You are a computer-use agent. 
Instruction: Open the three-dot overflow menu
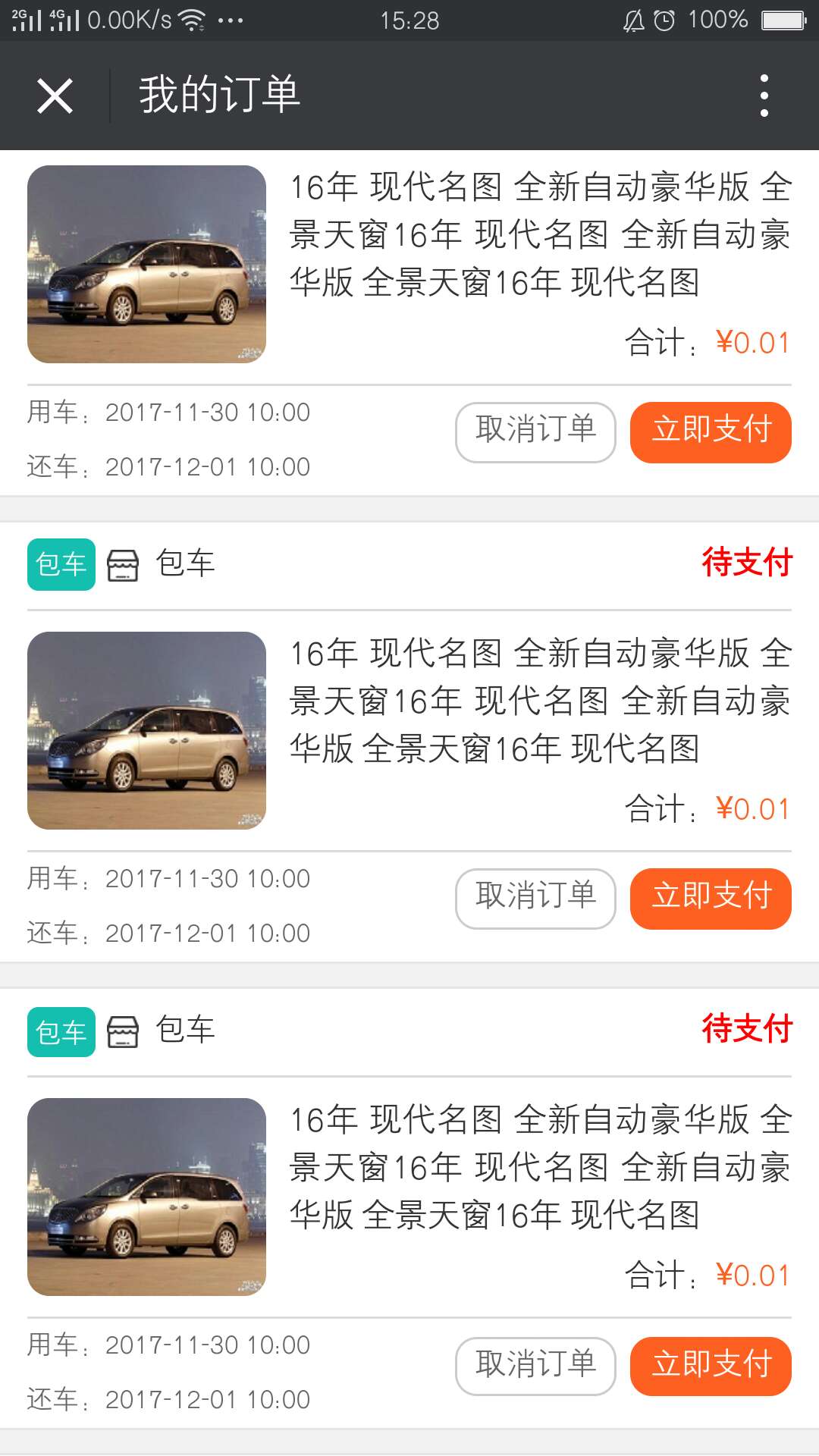pyautogui.click(x=764, y=96)
